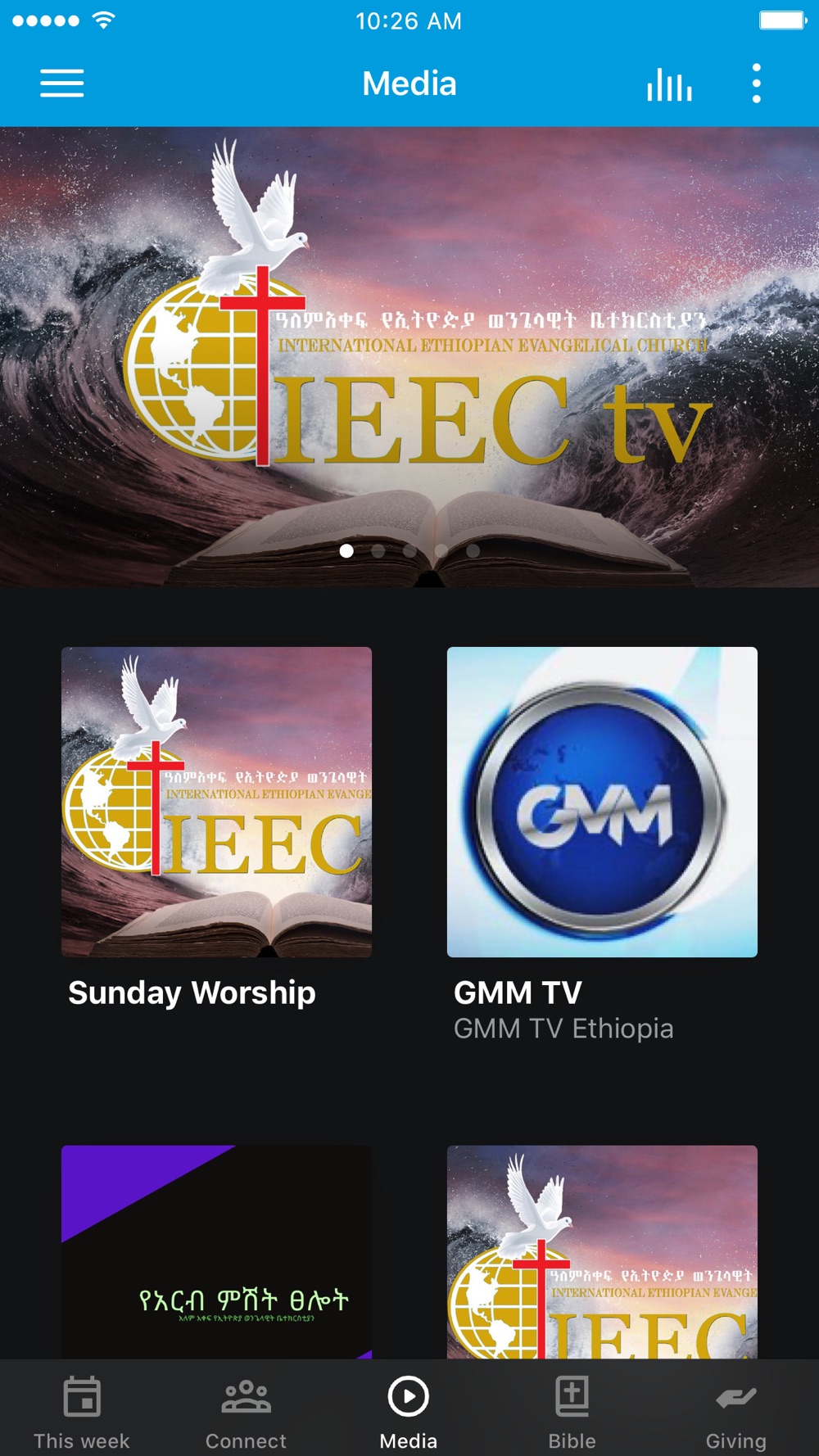The height and width of the screenshot is (1456, 819).
Task: Open the three-dot overflow menu
Action: (756, 84)
